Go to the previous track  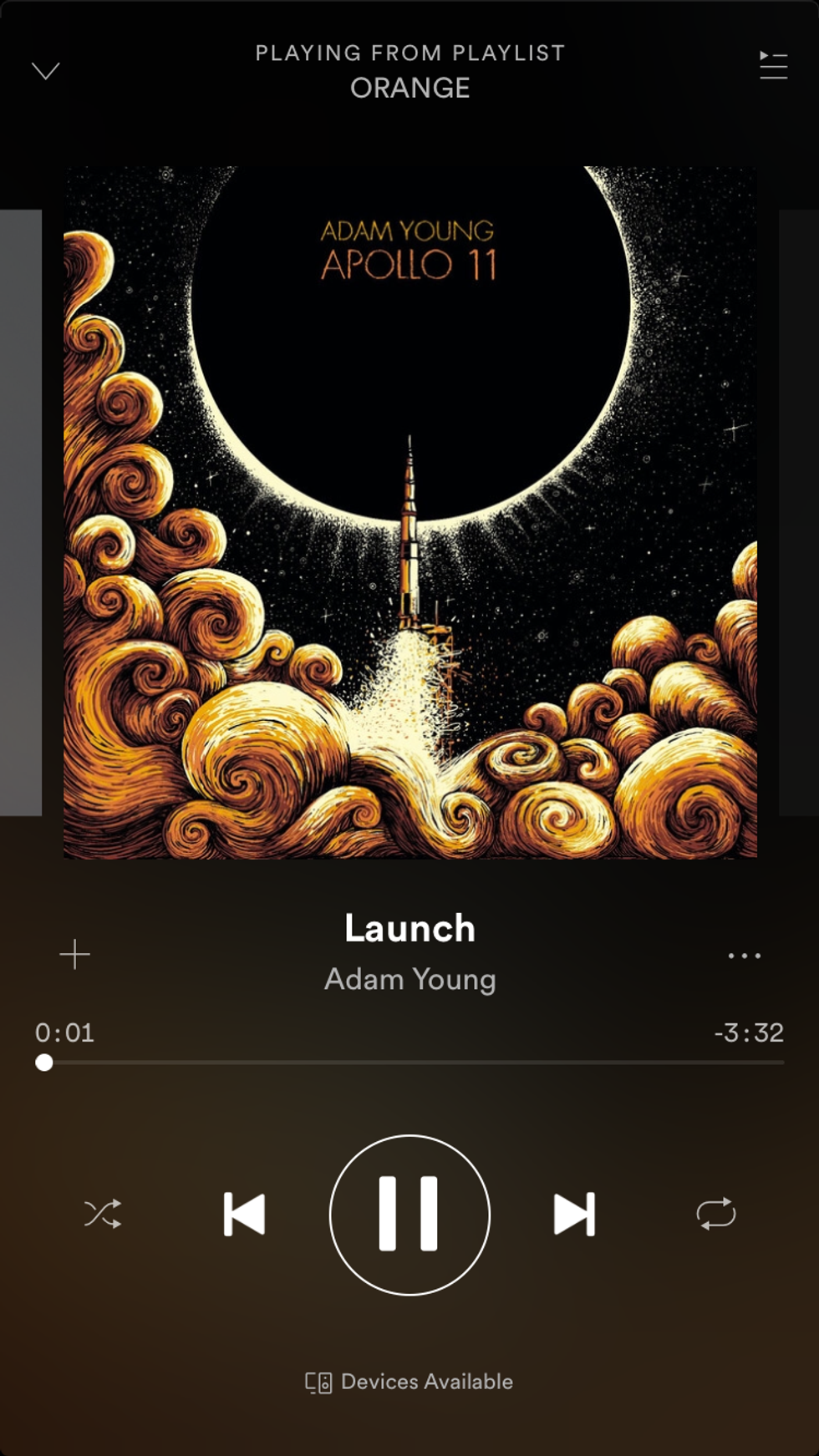[244, 1214]
